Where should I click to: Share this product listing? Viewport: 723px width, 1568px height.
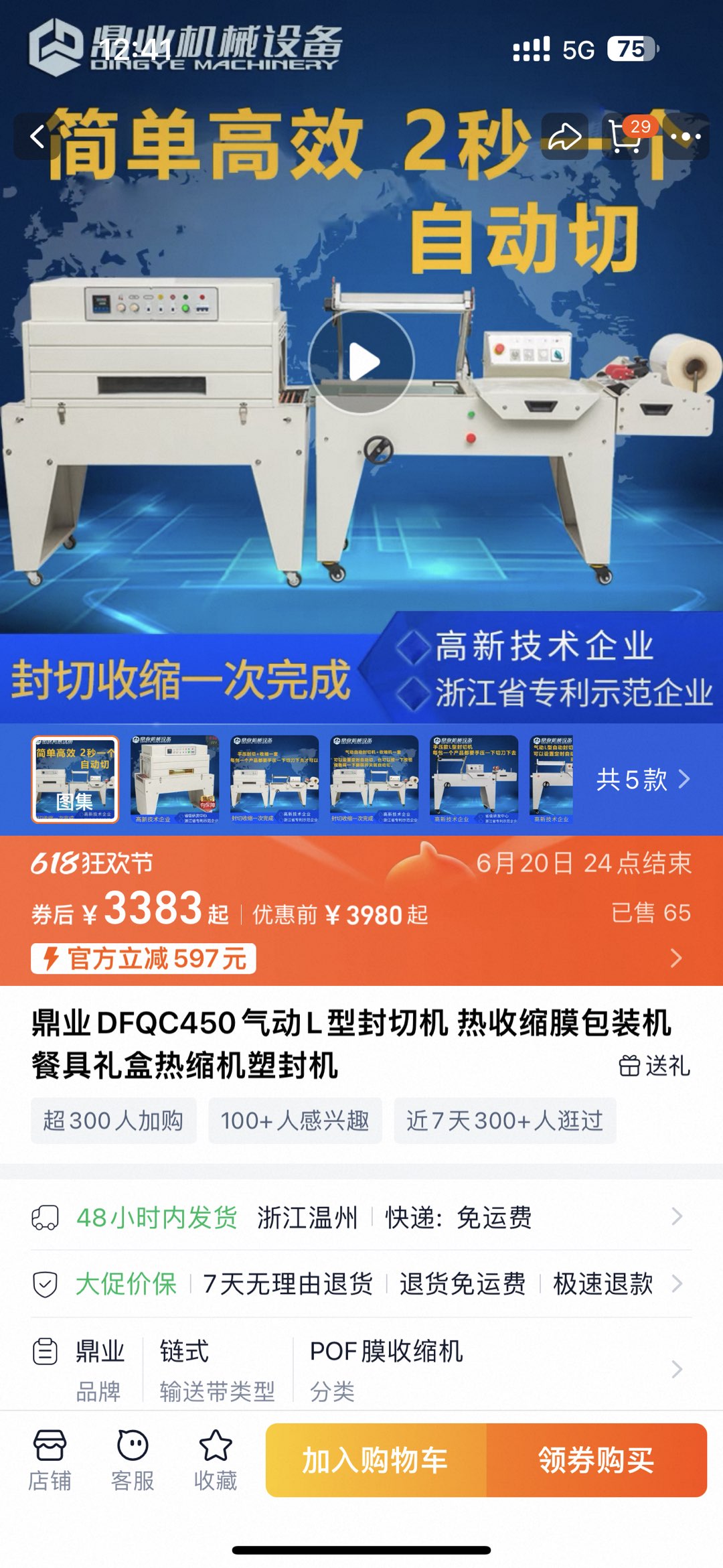[564, 137]
